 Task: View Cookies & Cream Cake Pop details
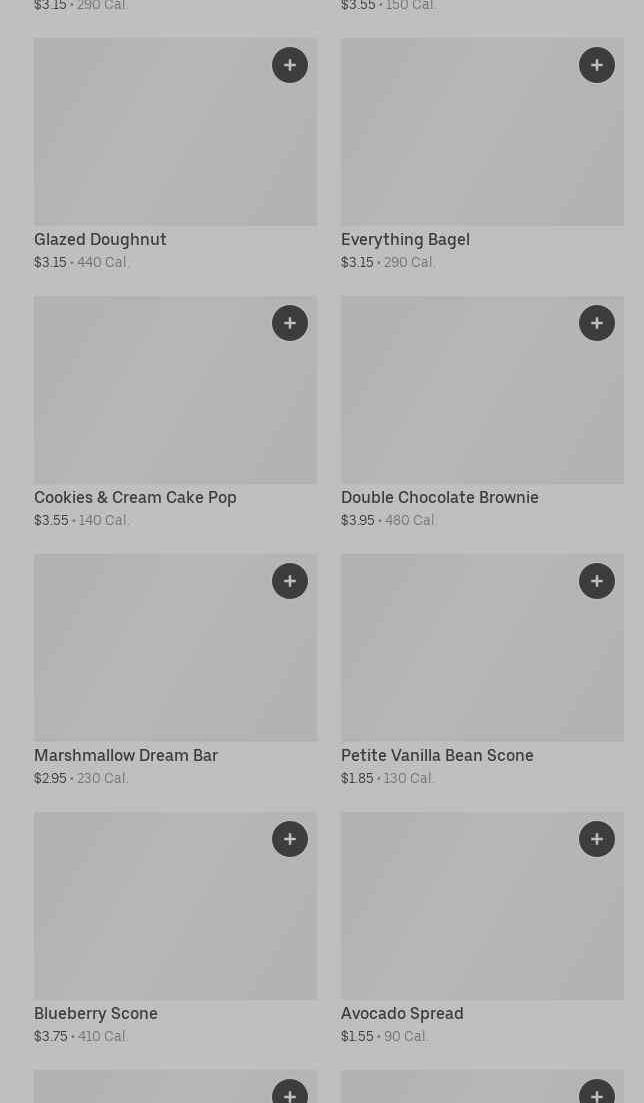point(150,400)
